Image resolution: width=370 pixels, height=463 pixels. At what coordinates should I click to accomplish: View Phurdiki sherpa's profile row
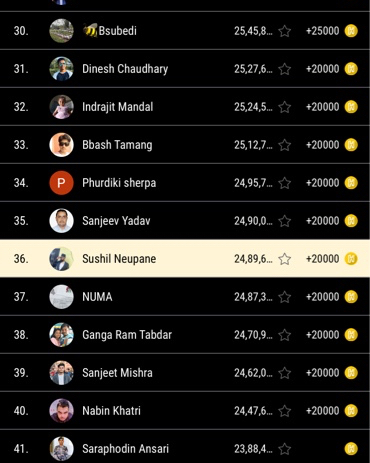pyautogui.click(x=185, y=183)
